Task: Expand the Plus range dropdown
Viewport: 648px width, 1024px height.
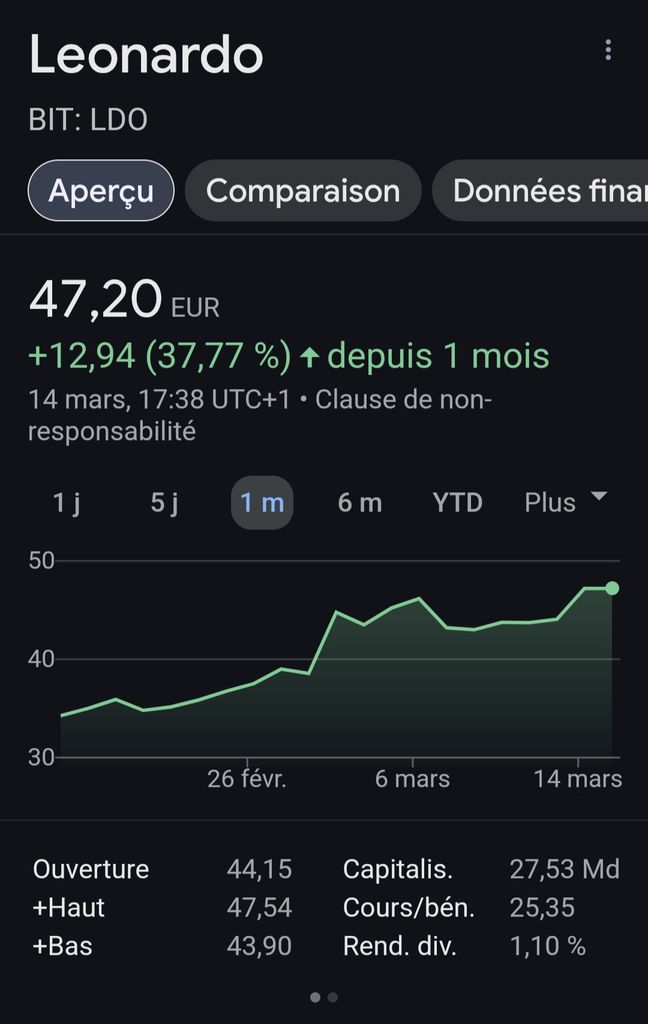Action: click(565, 502)
